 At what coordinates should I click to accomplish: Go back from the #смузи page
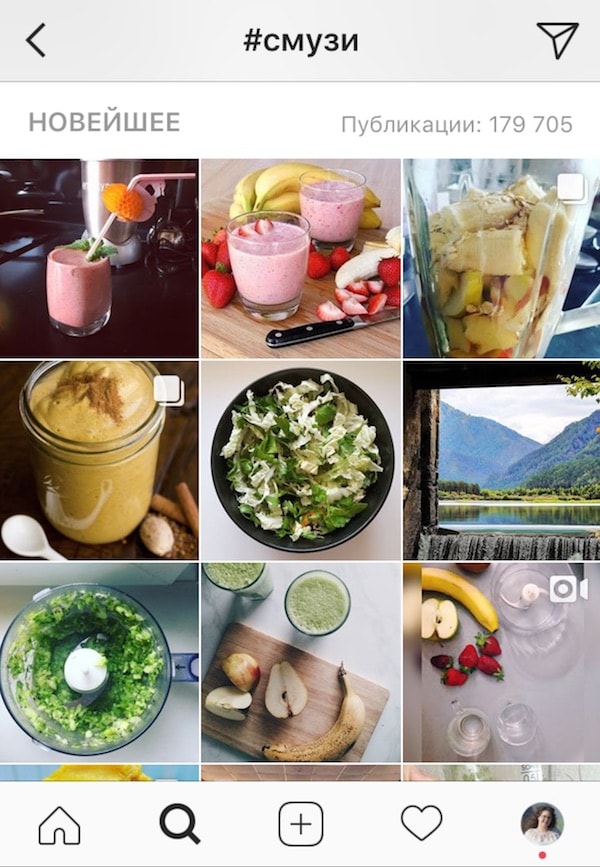point(36,41)
